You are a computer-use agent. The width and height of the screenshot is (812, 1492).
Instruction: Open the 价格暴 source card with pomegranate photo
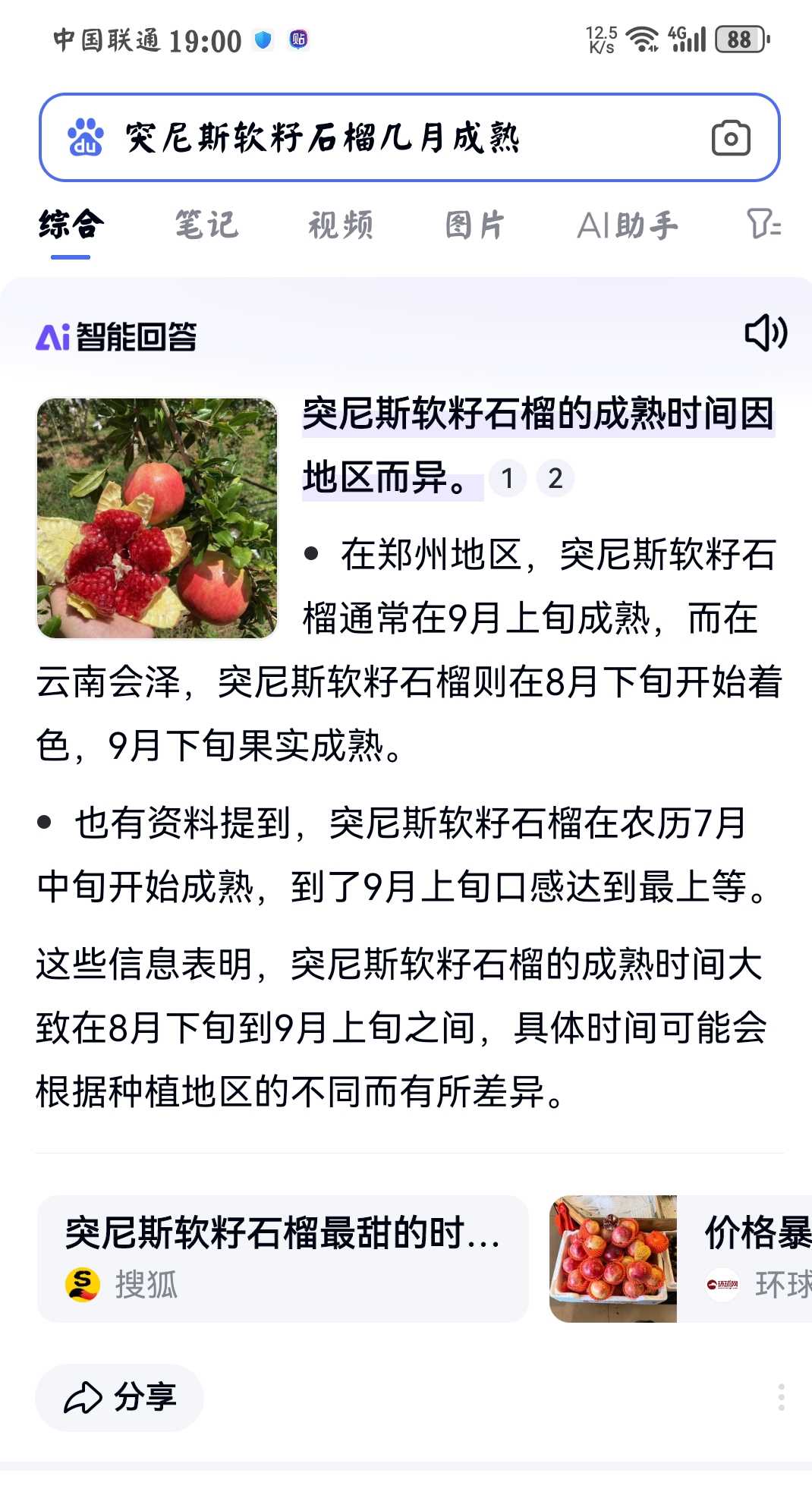coord(681,1258)
